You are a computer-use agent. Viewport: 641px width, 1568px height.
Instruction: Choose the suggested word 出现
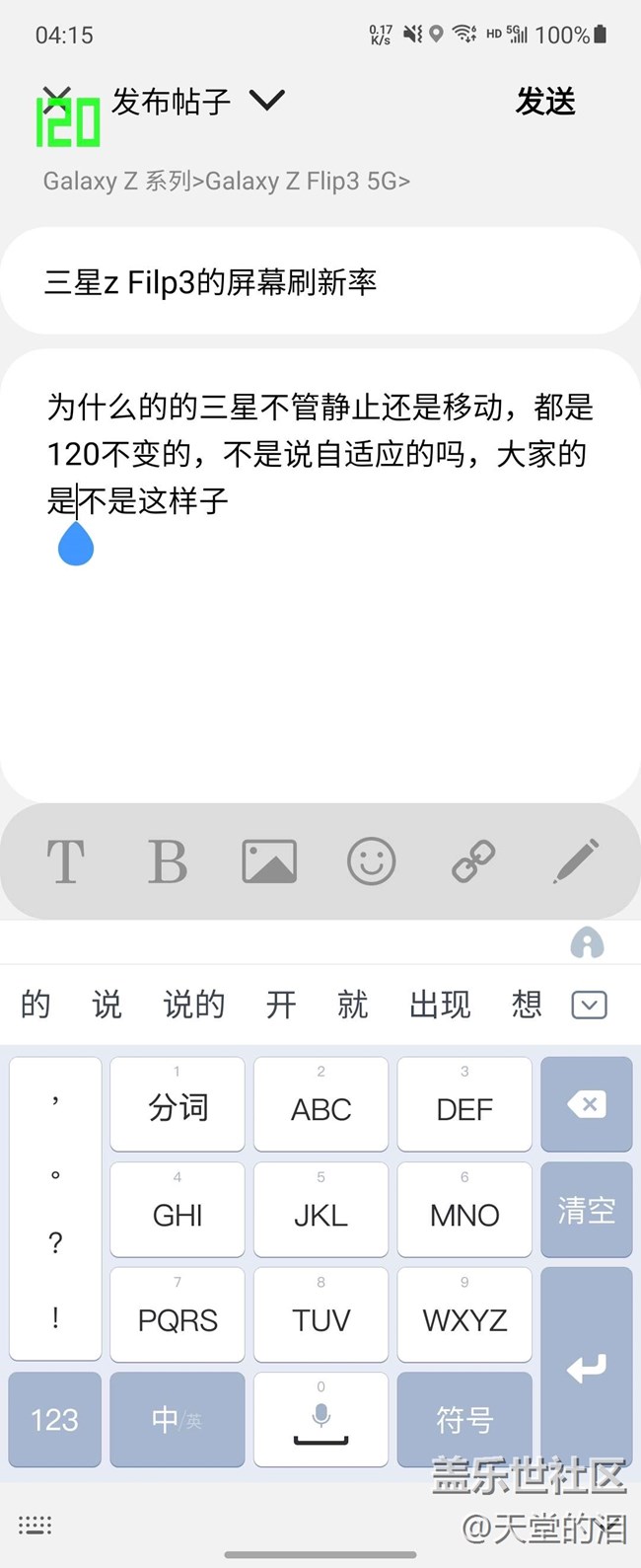coord(440,1005)
